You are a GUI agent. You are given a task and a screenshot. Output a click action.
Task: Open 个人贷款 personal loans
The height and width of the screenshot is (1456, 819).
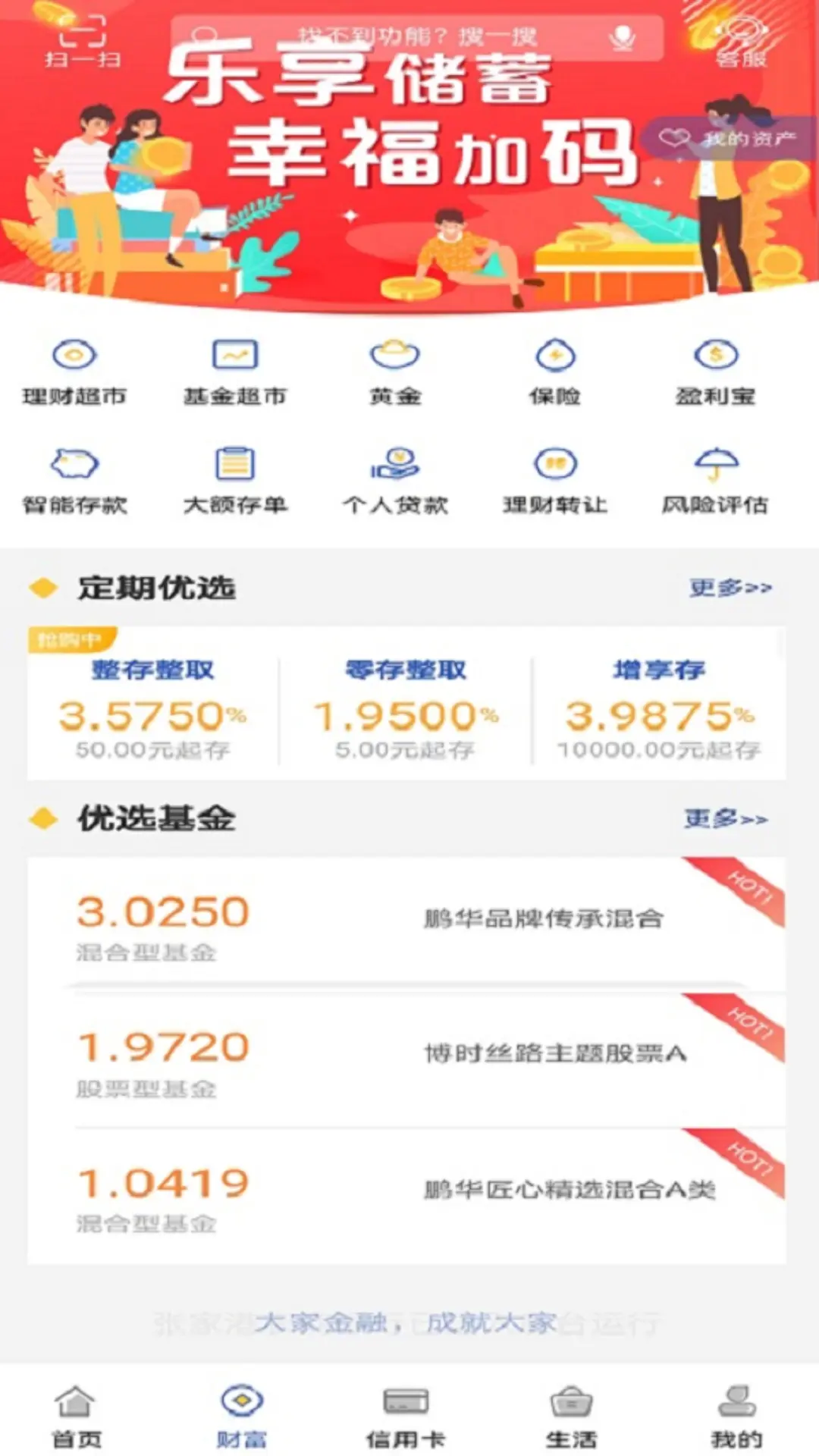(x=396, y=480)
